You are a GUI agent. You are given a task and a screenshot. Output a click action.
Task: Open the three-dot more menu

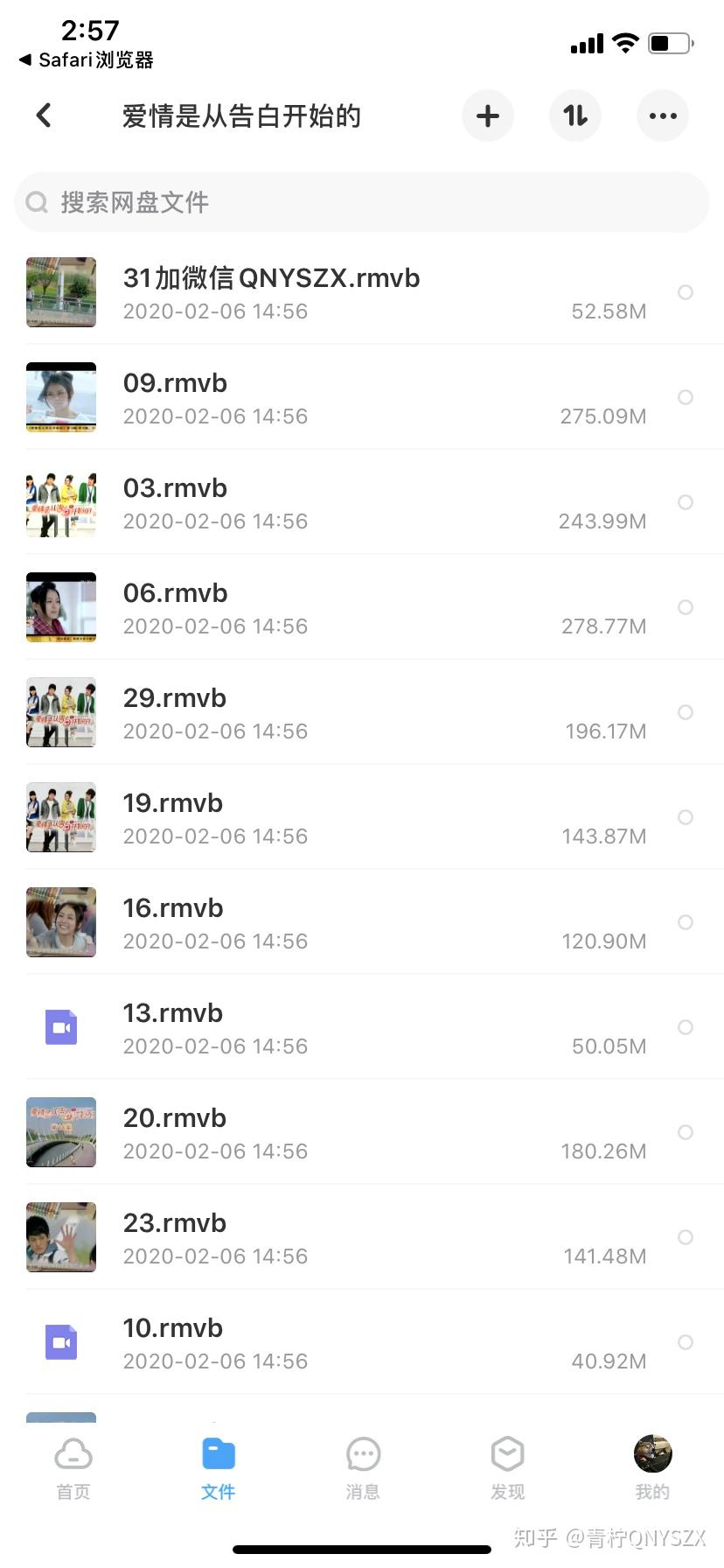[663, 115]
